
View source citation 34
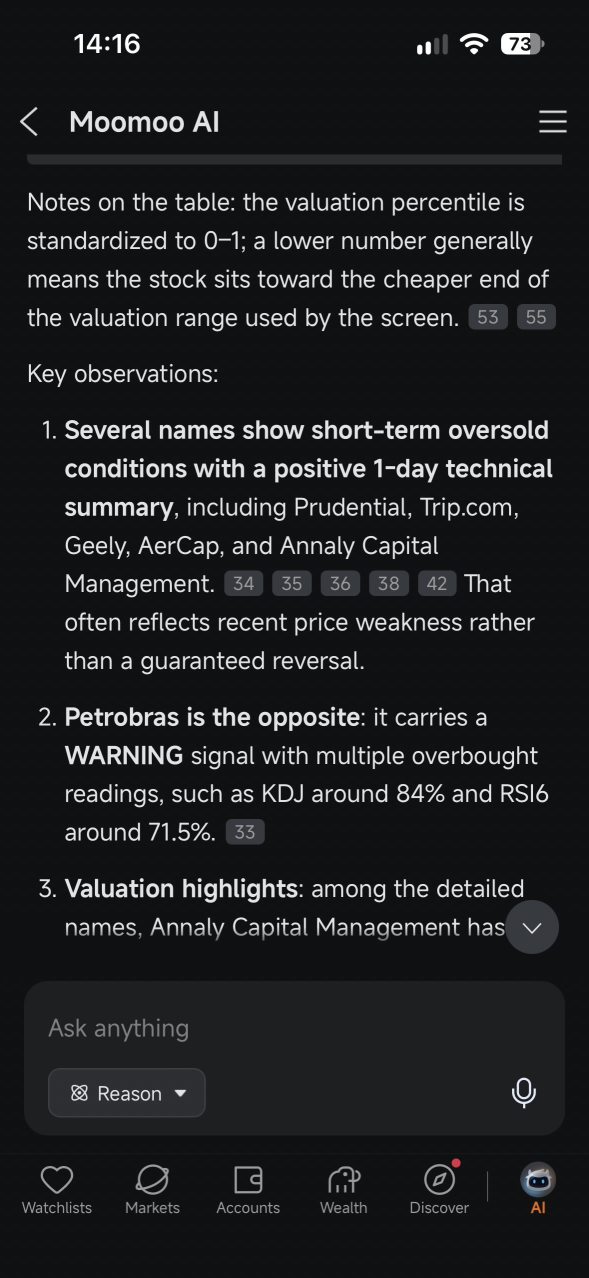click(x=243, y=584)
